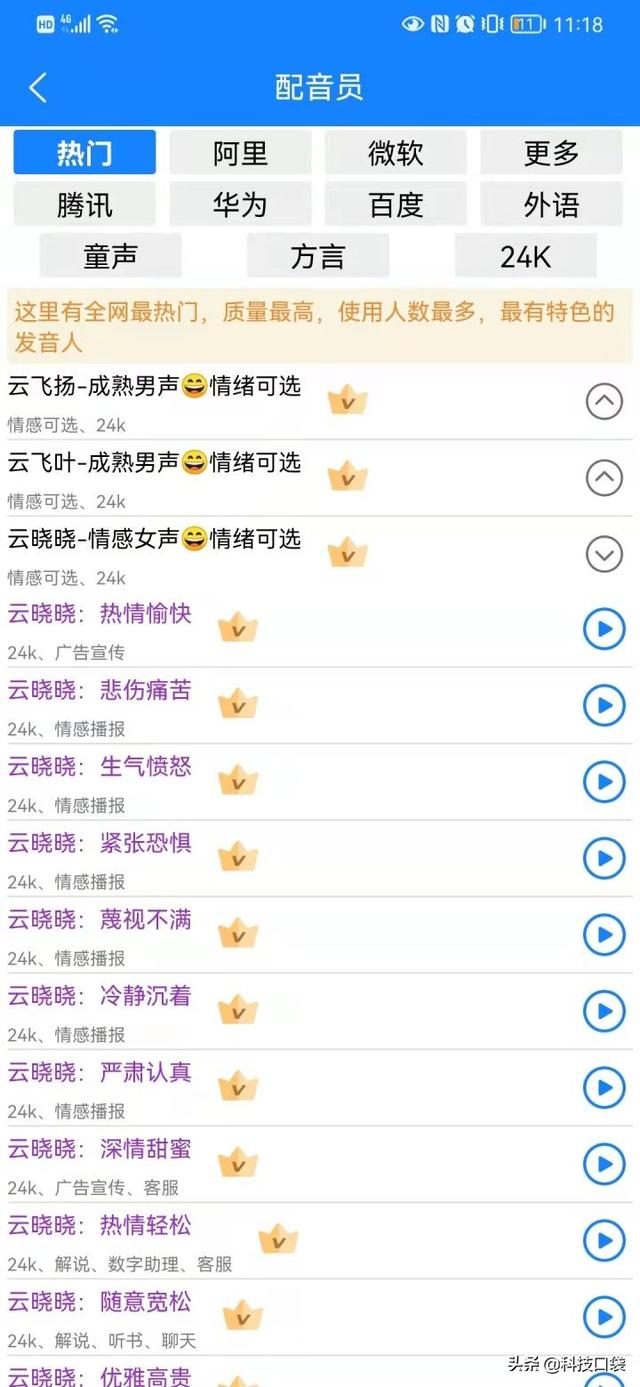Image resolution: width=640 pixels, height=1387 pixels.
Task: Play the 云晓晓:悲伤痛苦 voice preview
Action: coord(603,705)
